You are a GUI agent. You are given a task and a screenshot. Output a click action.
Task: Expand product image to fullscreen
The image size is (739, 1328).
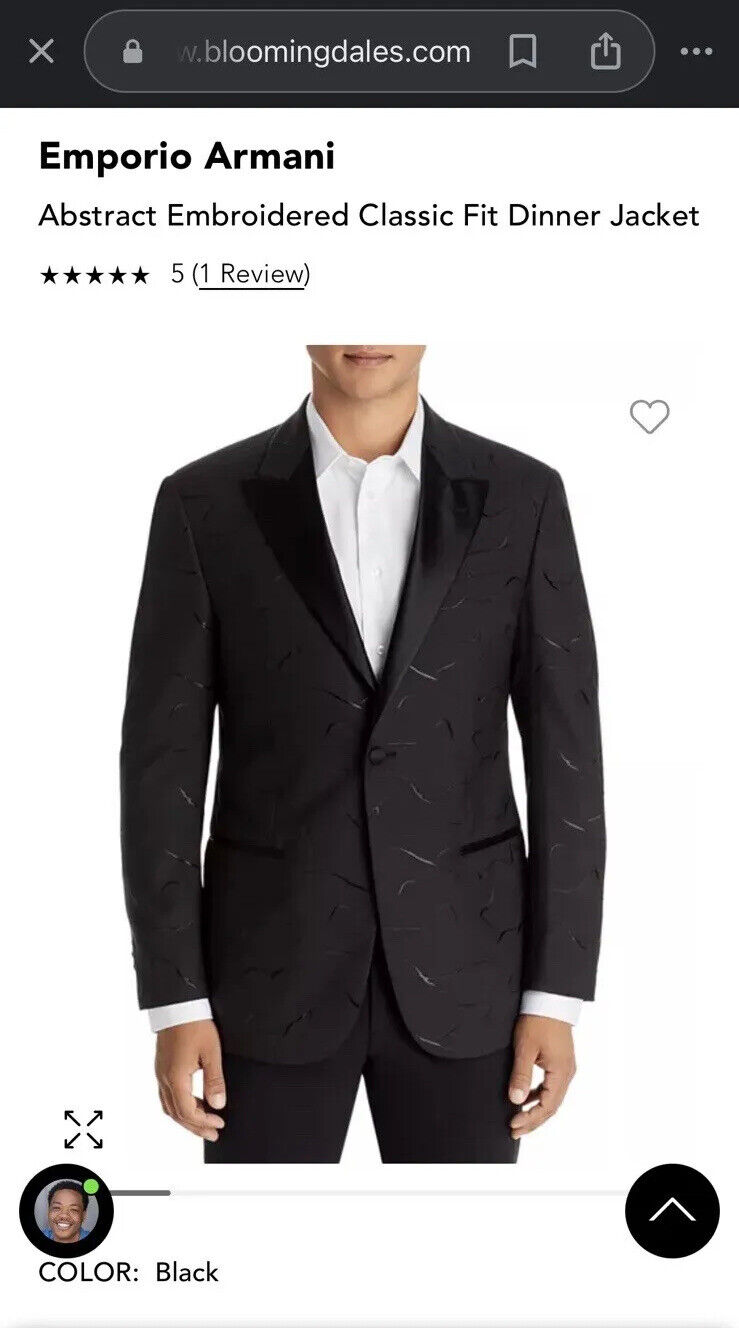pyautogui.click(x=83, y=1129)
